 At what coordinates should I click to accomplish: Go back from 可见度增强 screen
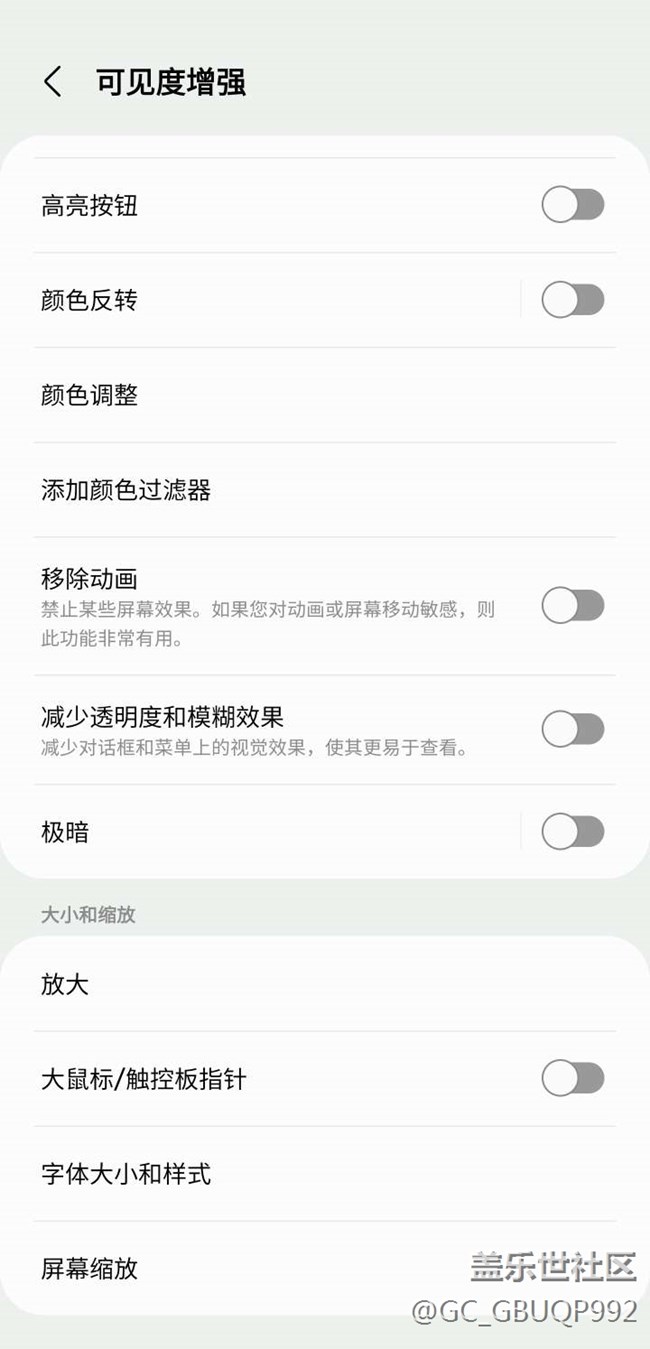click(53, 82)
